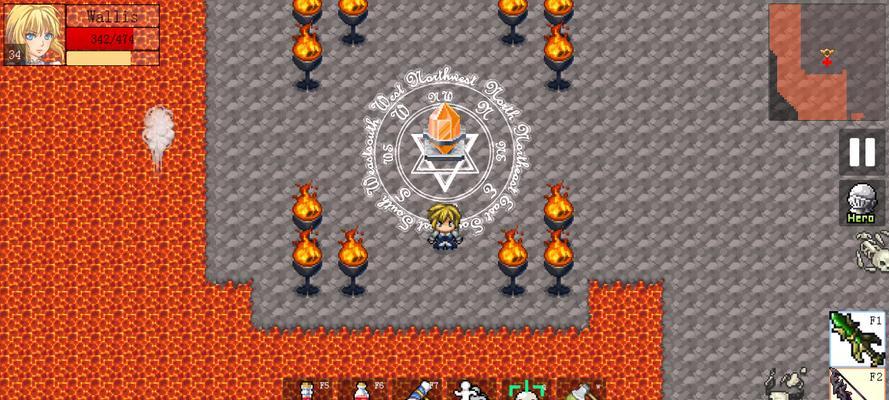Select the F1 green weapon slot
Viewport: 889px width, 400px height.
858,338
